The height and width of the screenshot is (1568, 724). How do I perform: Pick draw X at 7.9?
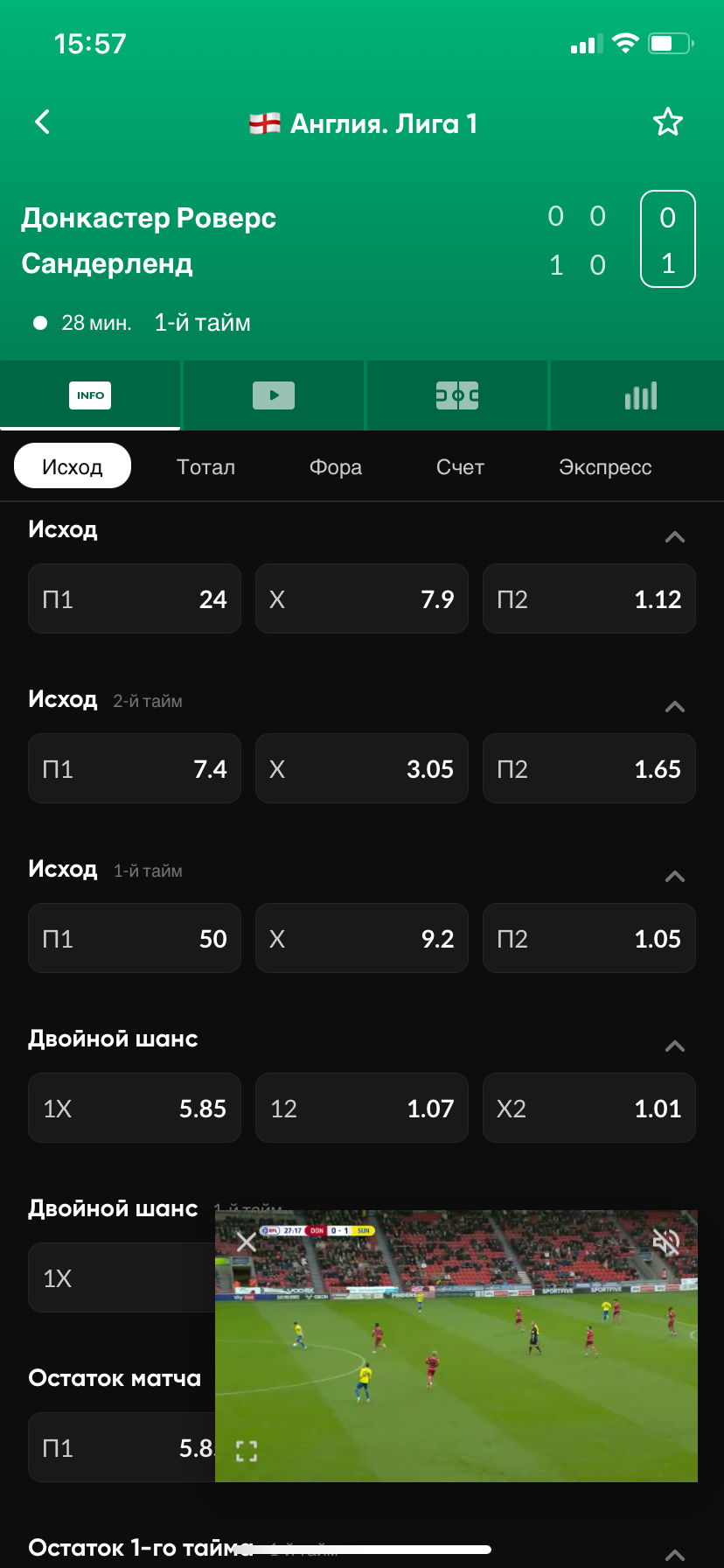pyautogui.click(x=362, y=598)
